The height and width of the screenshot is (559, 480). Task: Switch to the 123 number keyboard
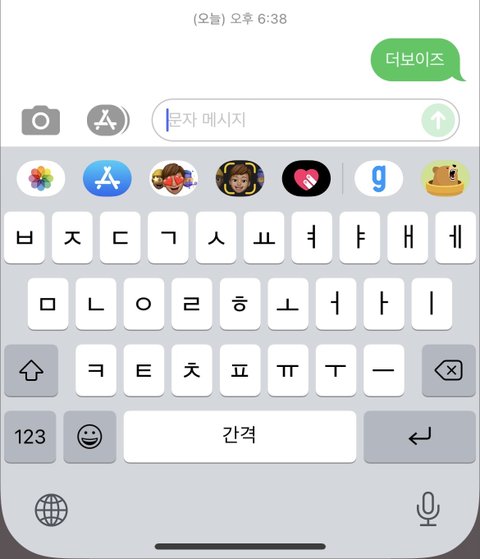[30, 437]
